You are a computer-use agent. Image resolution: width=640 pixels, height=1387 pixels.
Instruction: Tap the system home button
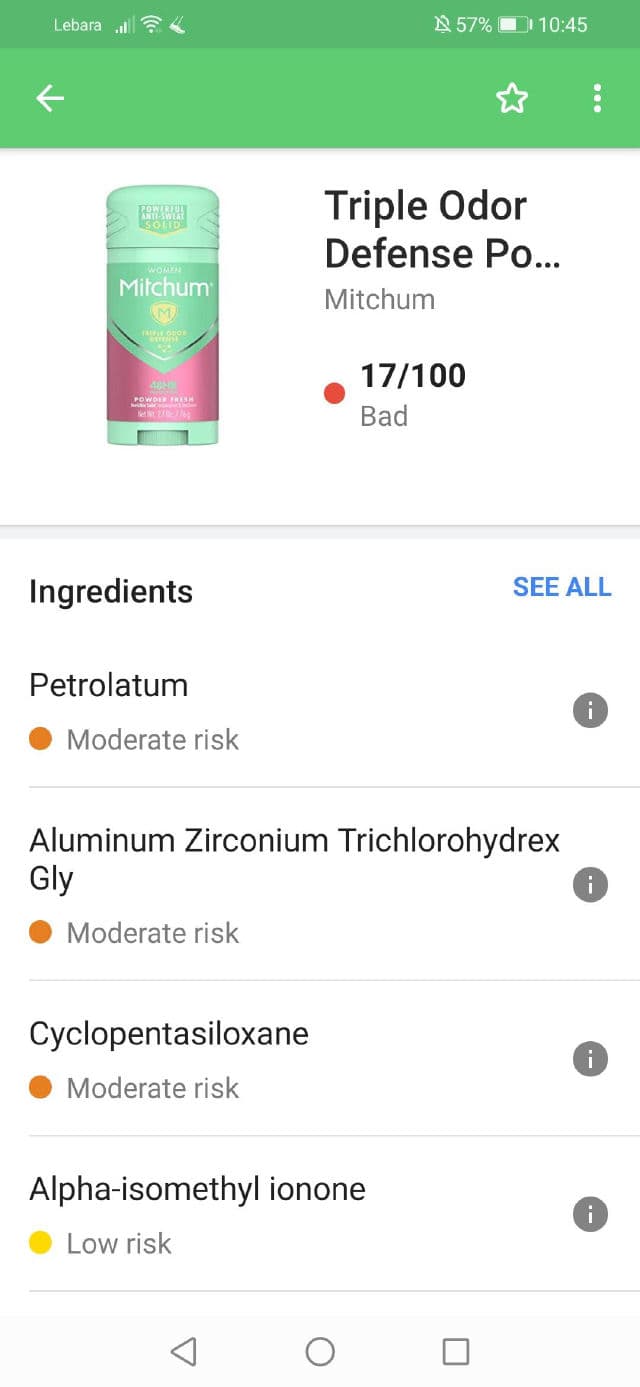(x=320, y=1352)
